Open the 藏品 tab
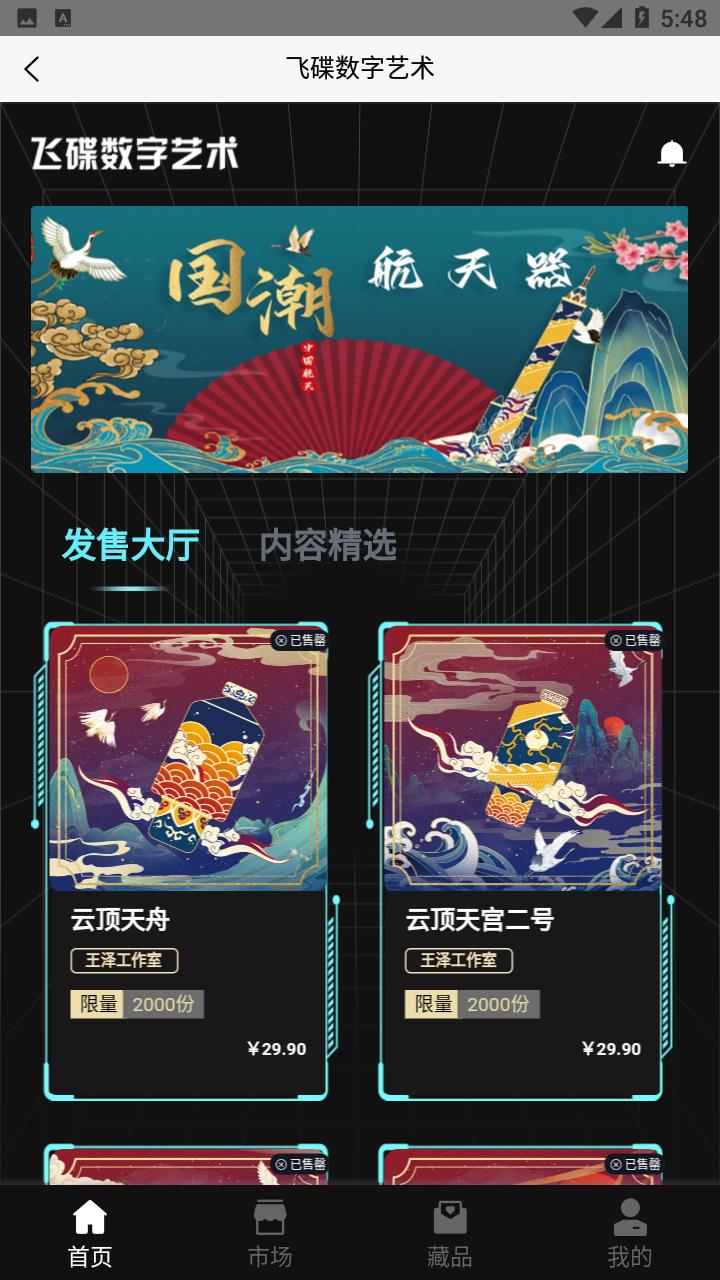This screenshot has height=1280, width=720. (x=450, y=1234)
